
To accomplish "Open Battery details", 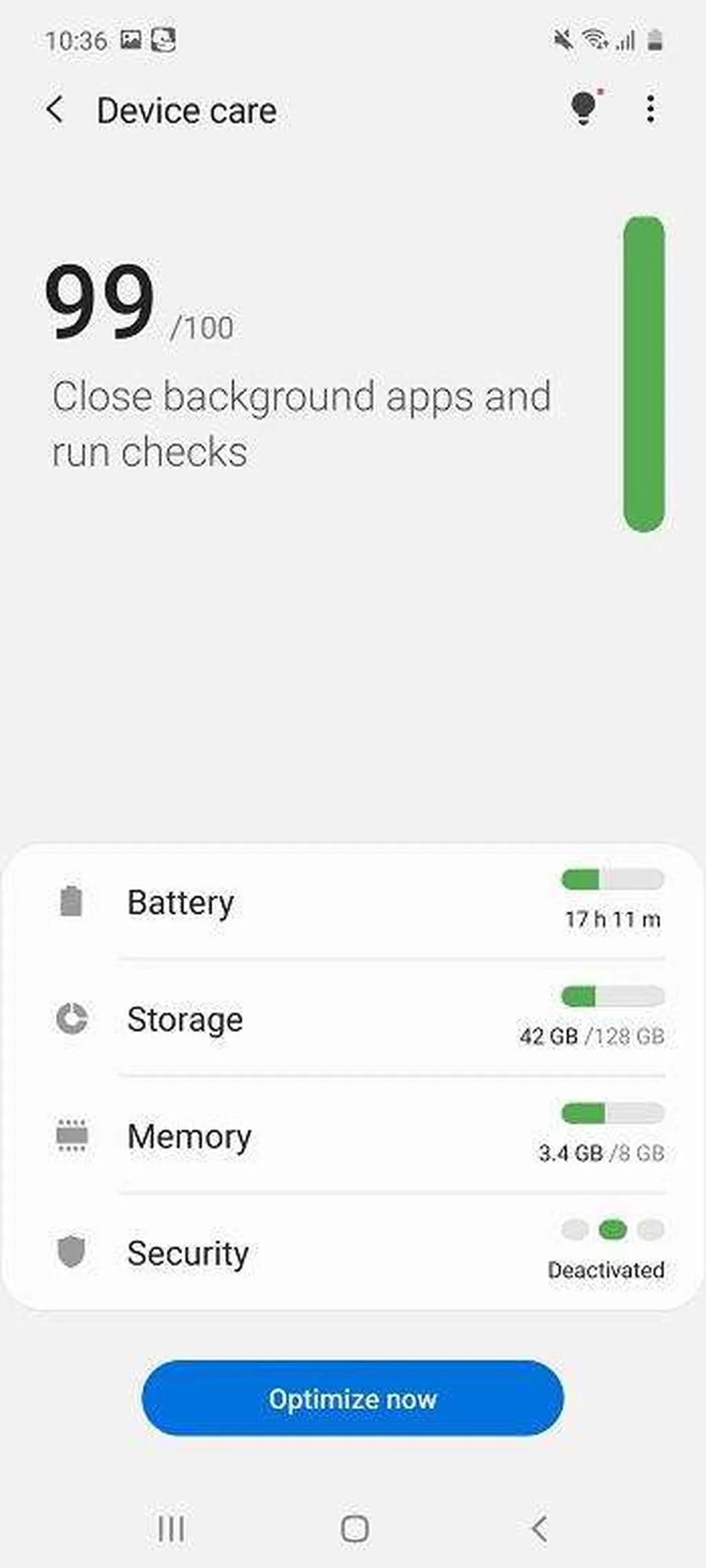I will coord(353,902).
